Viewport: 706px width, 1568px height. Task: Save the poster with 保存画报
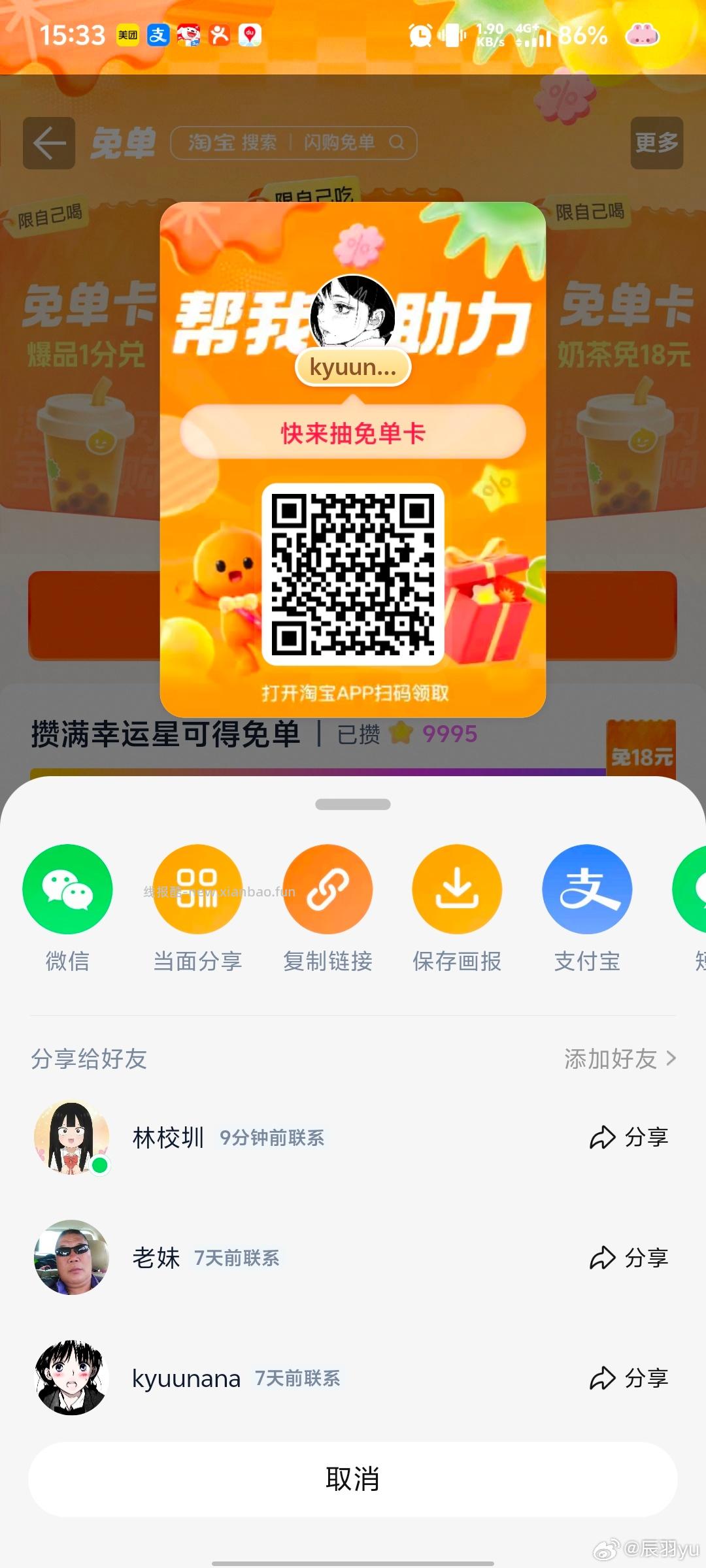coord(457,889)
